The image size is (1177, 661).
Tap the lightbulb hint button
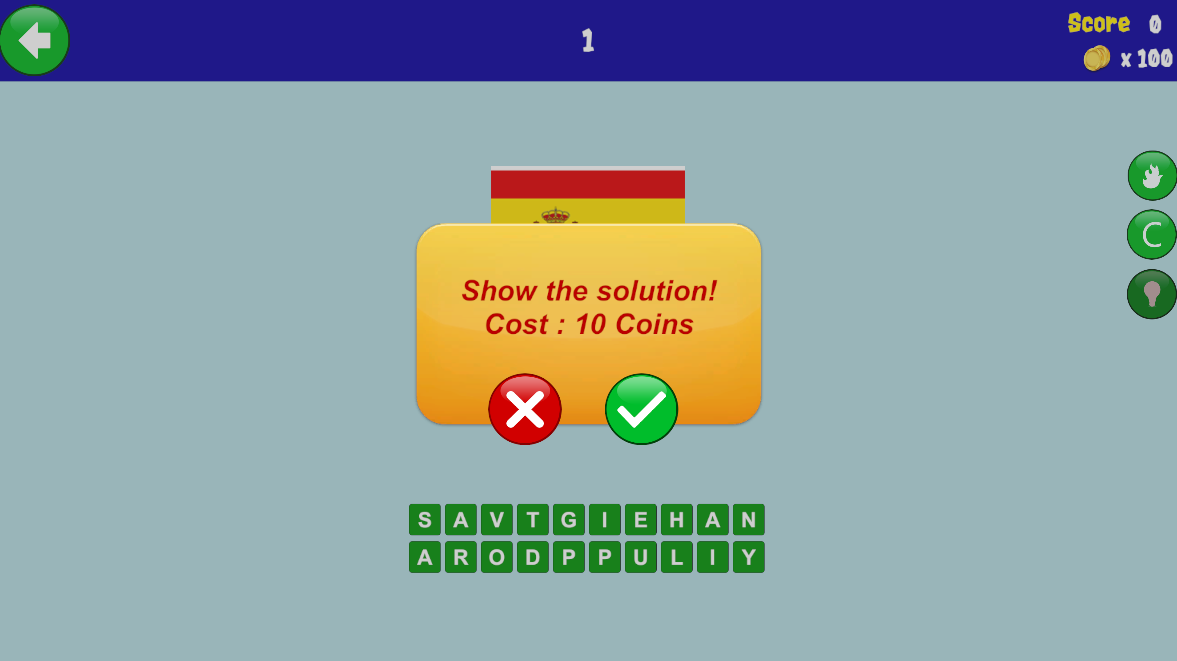point(1152,294)
